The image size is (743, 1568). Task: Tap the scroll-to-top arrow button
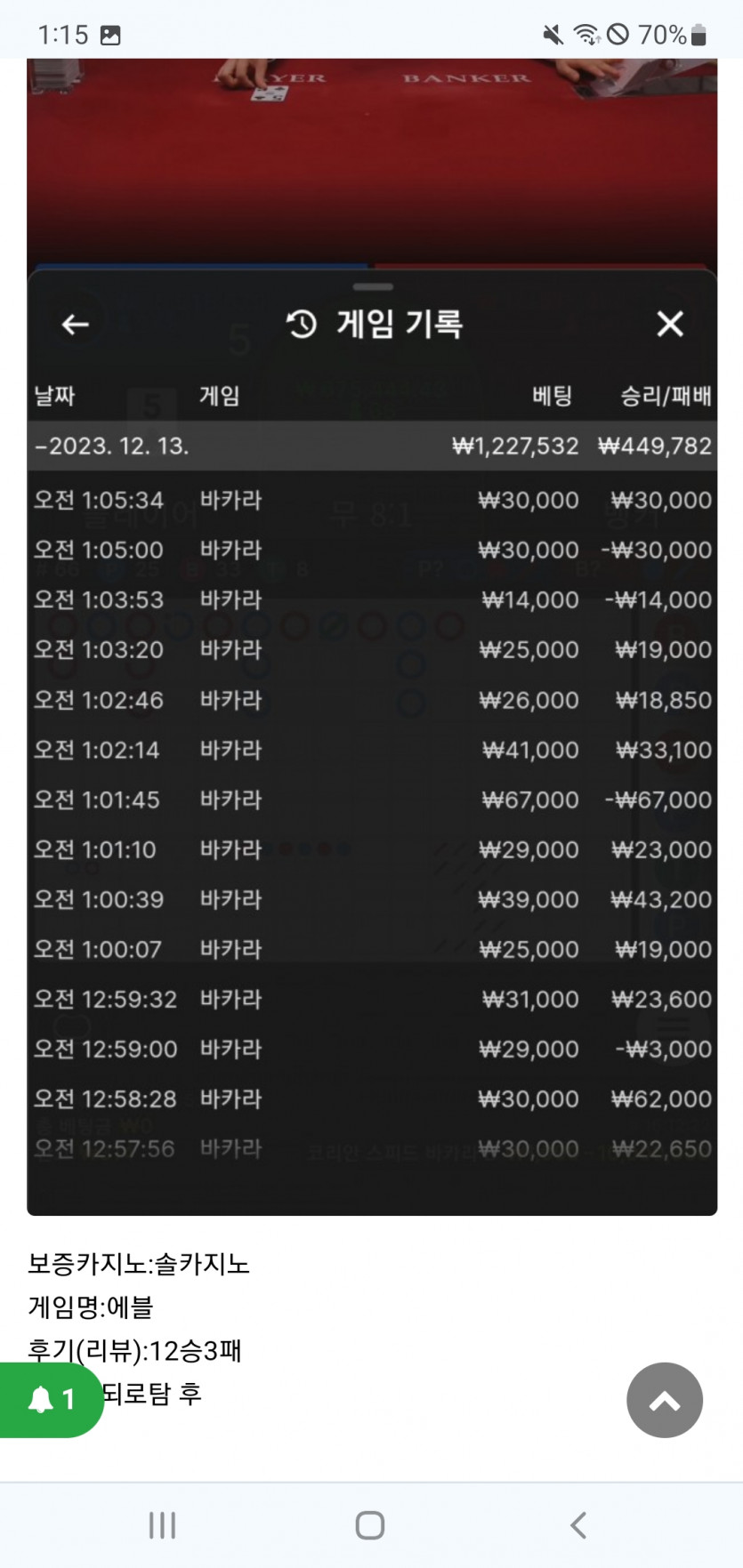point(665,1400)
